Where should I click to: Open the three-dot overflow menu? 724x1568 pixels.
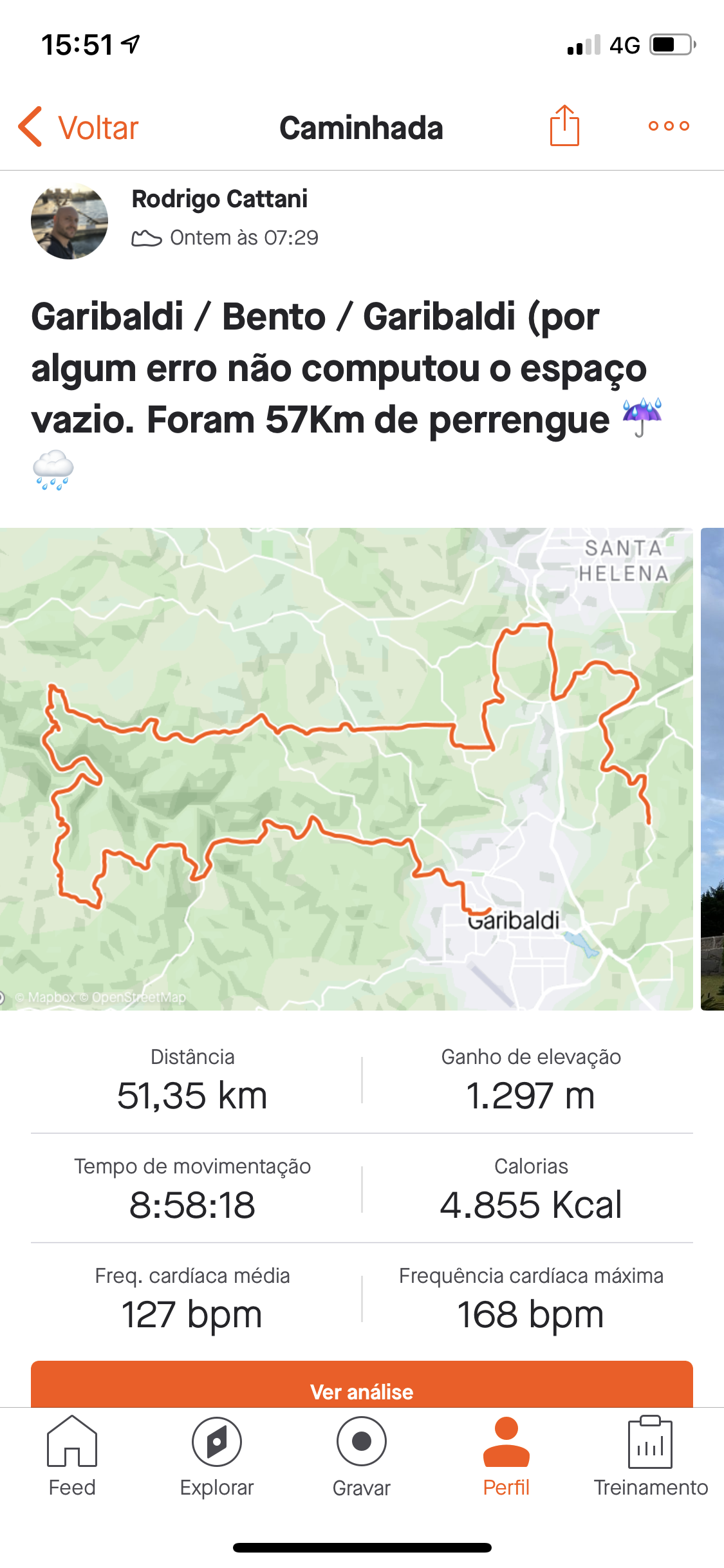(x=669, y=126)
